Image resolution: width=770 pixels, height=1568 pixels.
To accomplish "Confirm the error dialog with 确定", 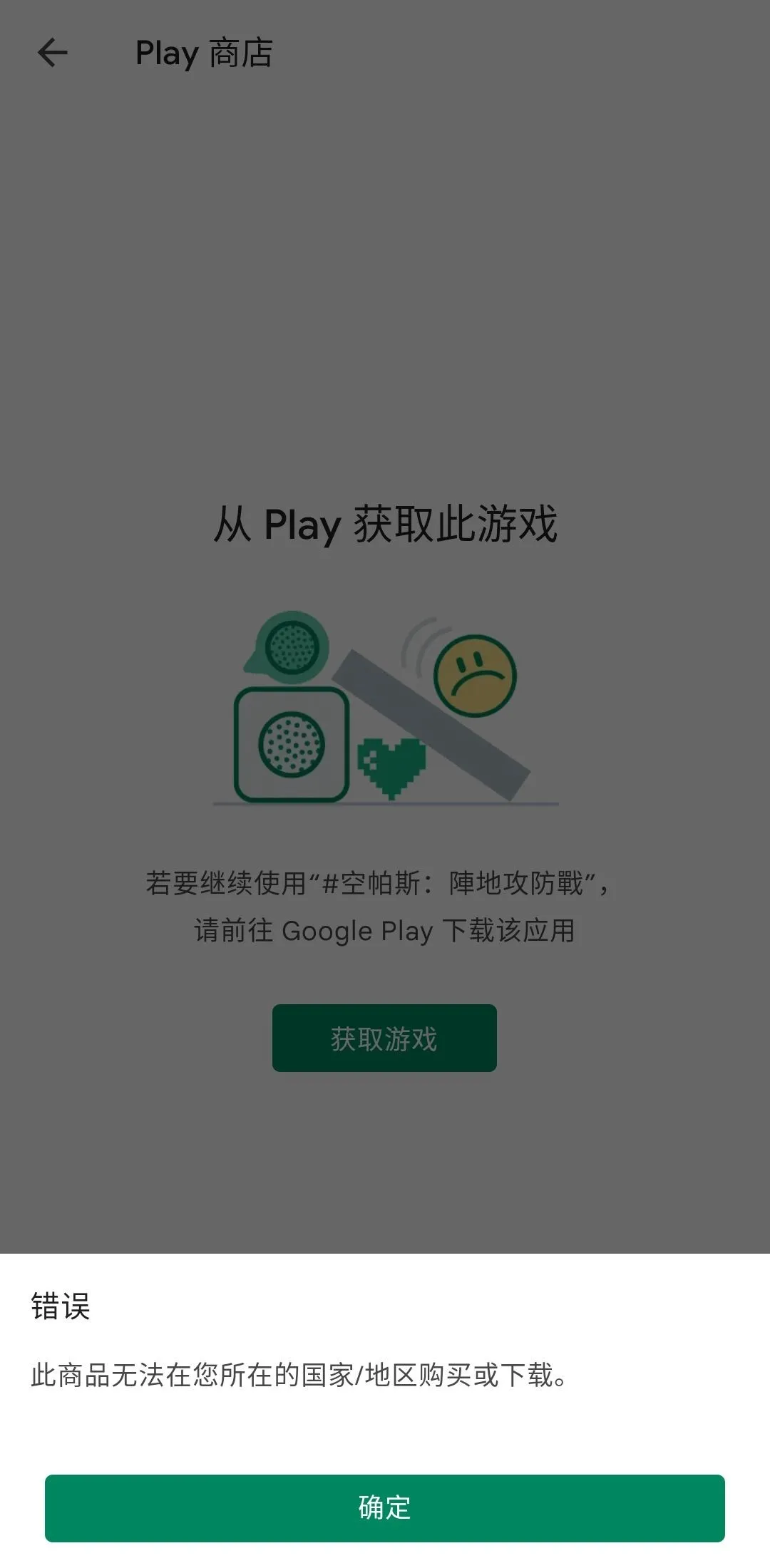I will [384, 1507].
